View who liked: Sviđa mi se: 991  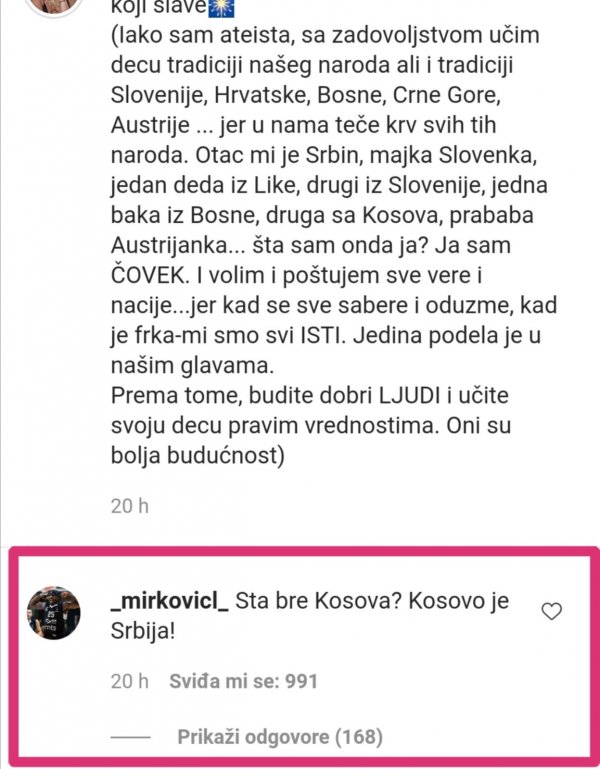coord(243,681)
